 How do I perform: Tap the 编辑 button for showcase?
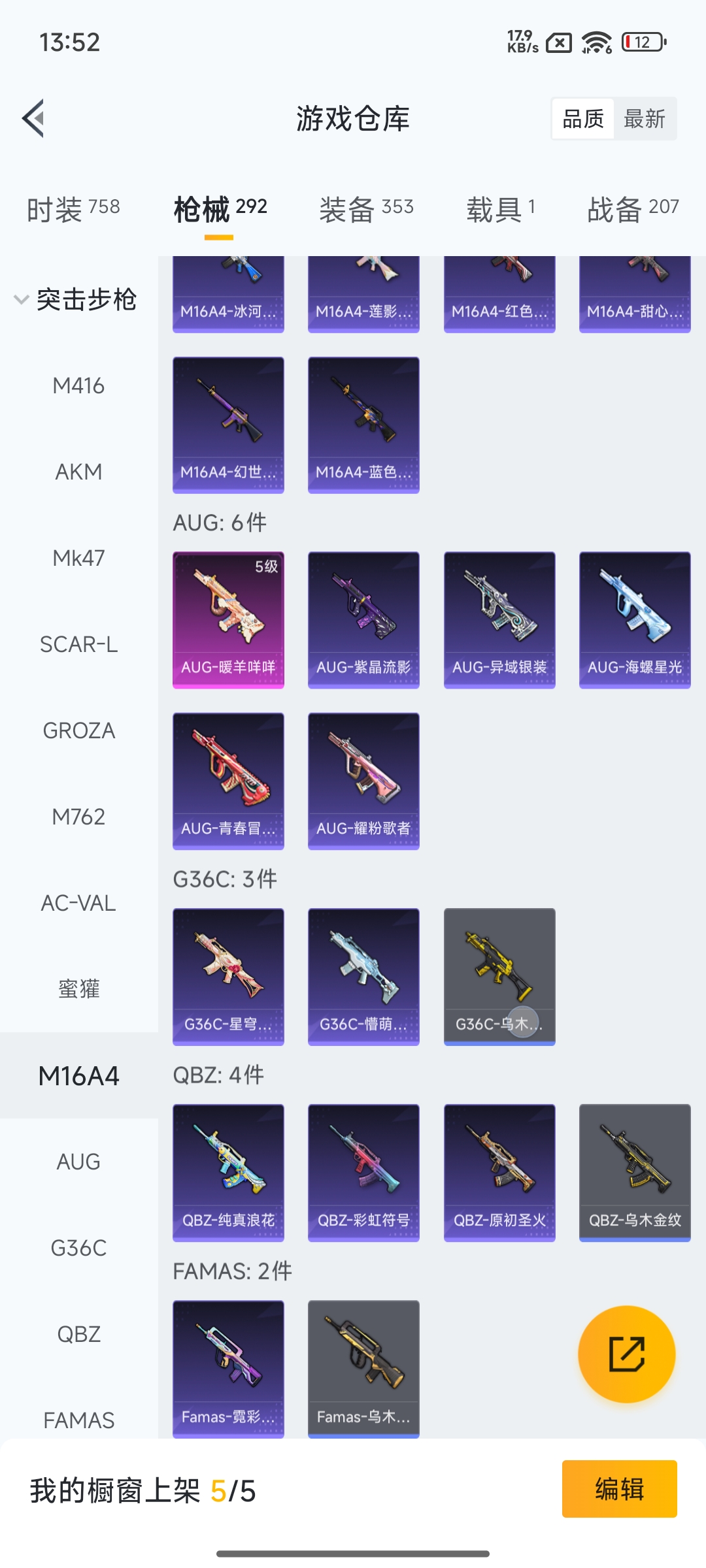point(619,1489)
